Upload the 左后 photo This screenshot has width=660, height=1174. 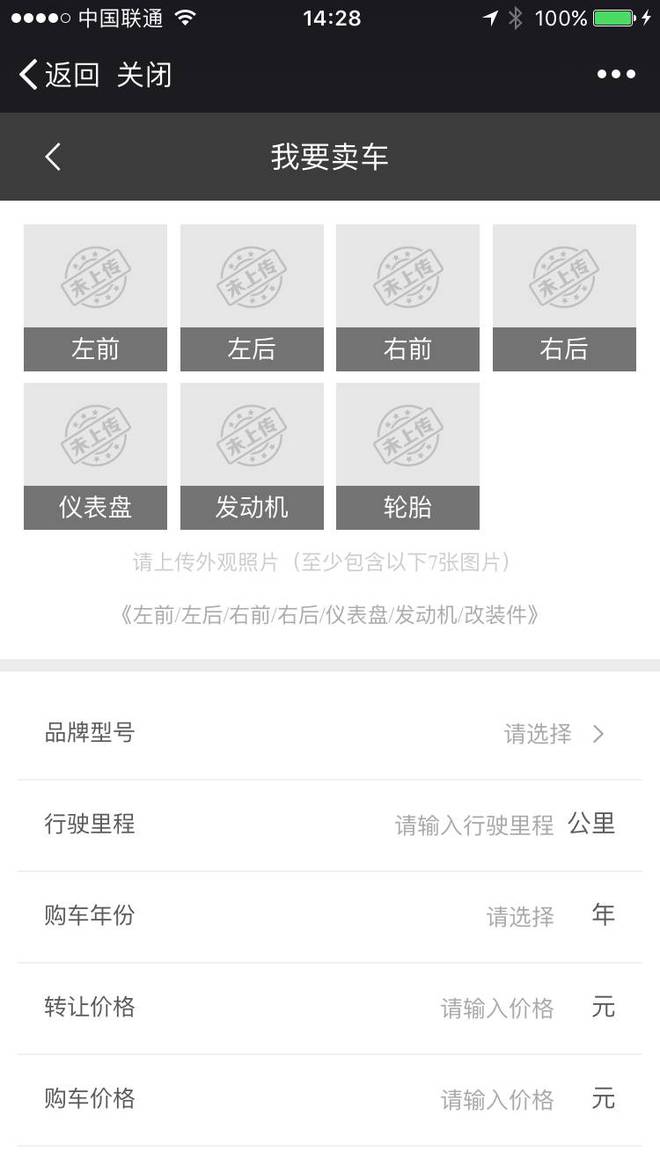click(x=251, y=297)
